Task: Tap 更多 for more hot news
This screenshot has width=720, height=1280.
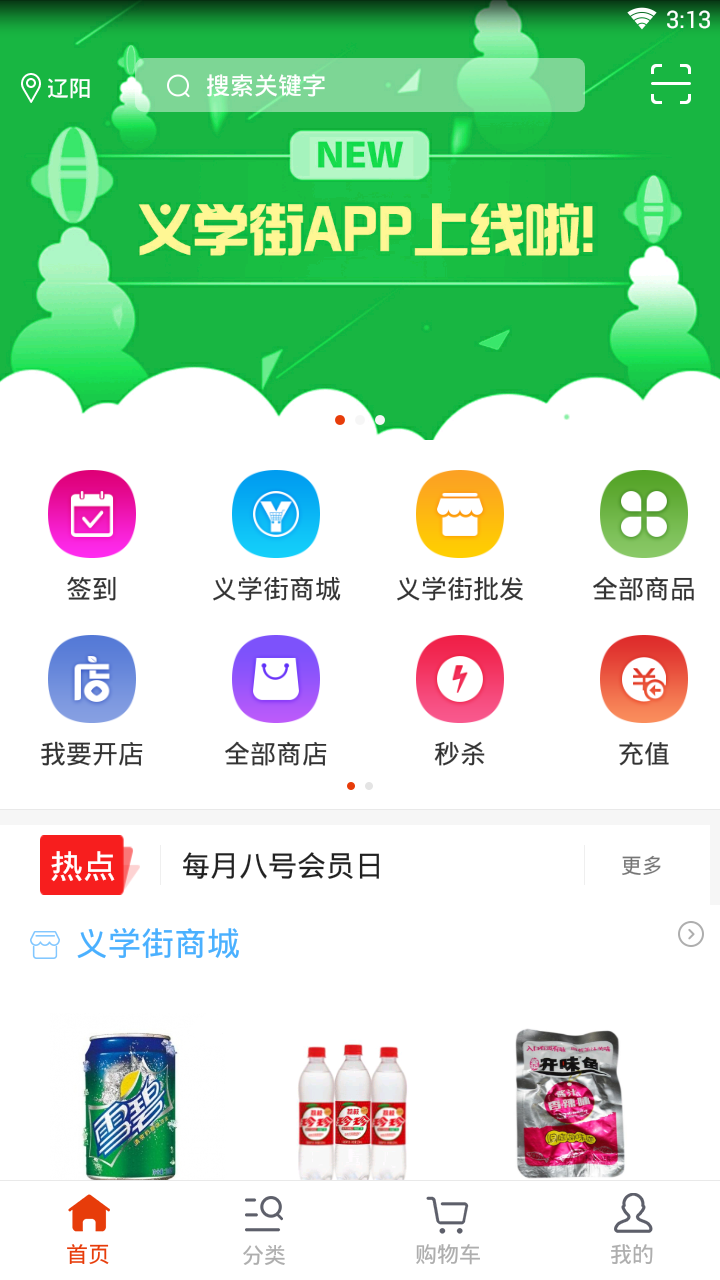Action: pos(641,866)
